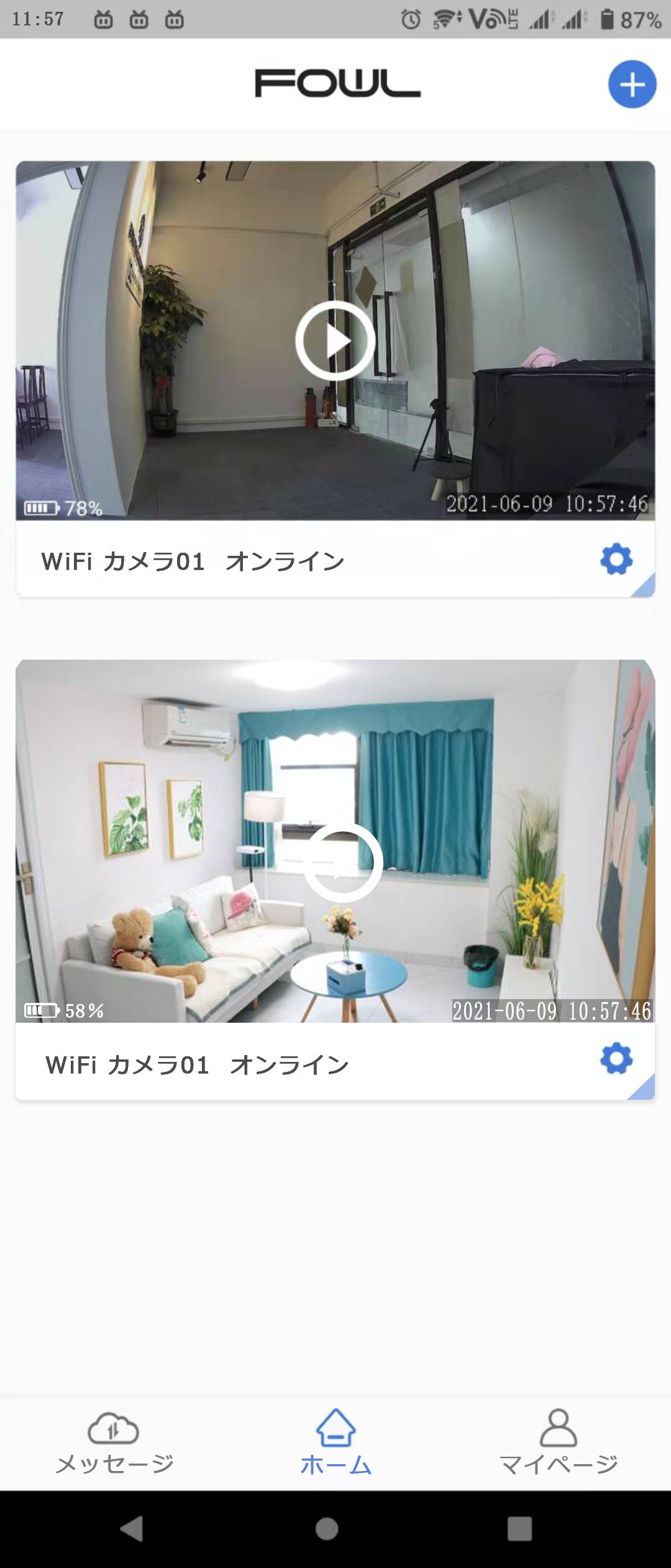Tap the system back button

click(x=132, y=1528)
